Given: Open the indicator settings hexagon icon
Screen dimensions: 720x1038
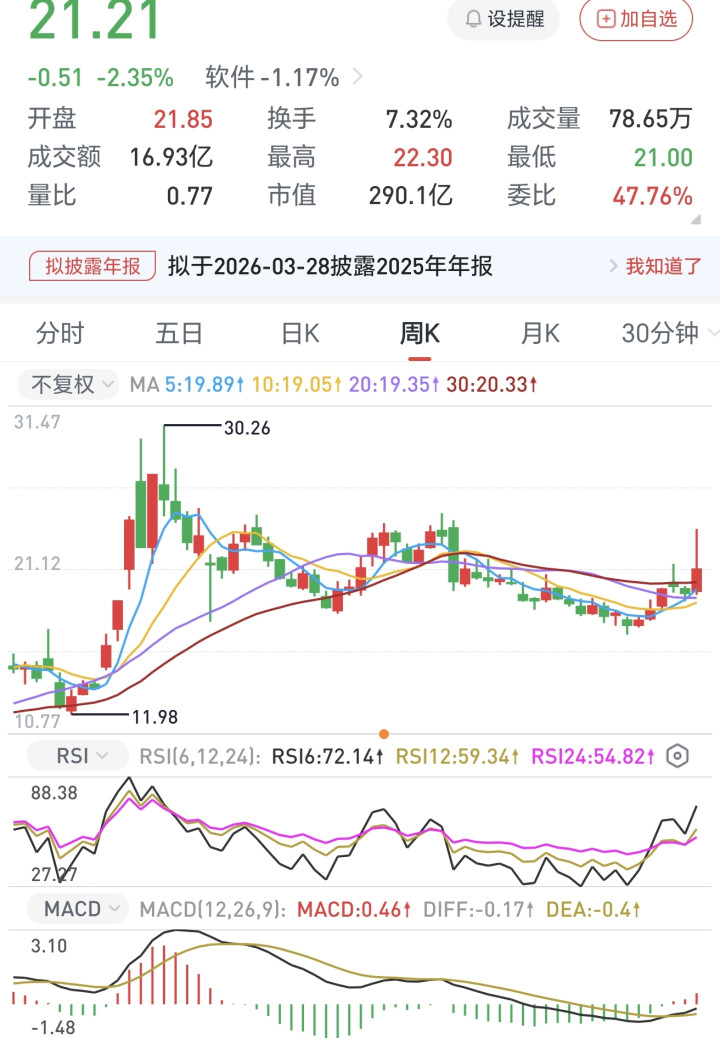Looking at the screenshot, I should pos(678,756).
